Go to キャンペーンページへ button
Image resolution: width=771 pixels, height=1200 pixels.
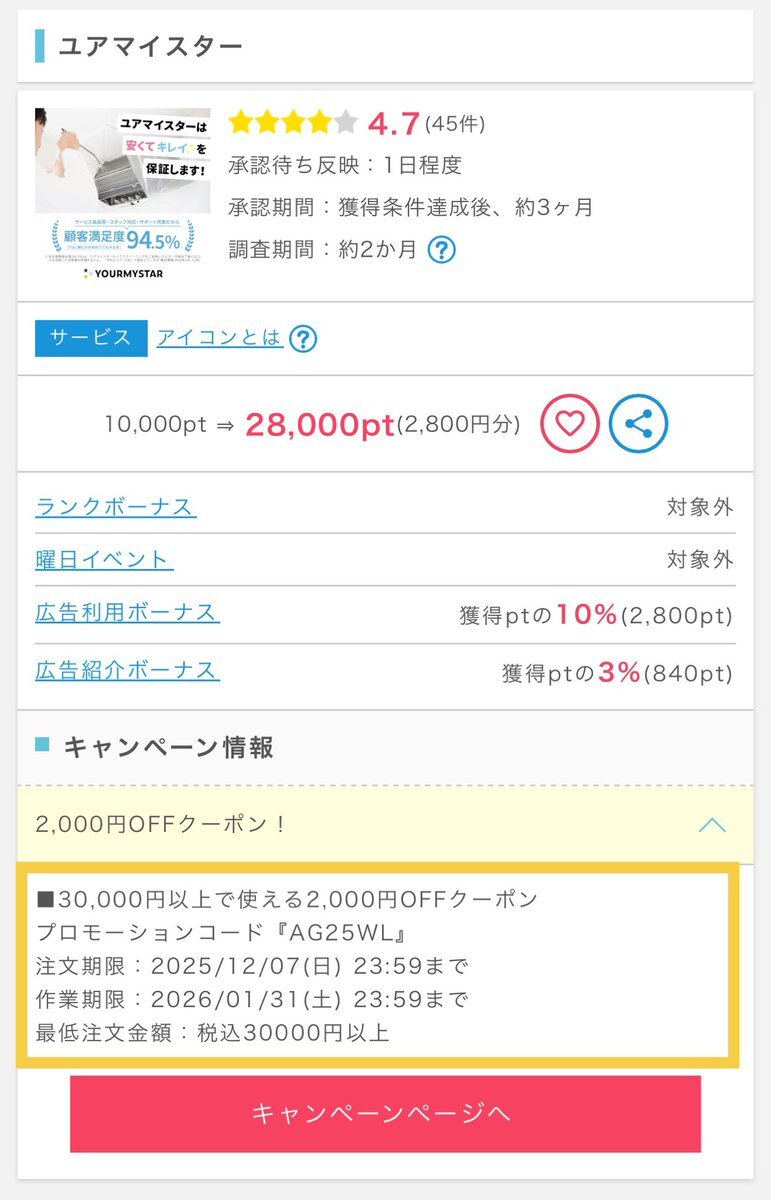click(x=385, y=1113)
